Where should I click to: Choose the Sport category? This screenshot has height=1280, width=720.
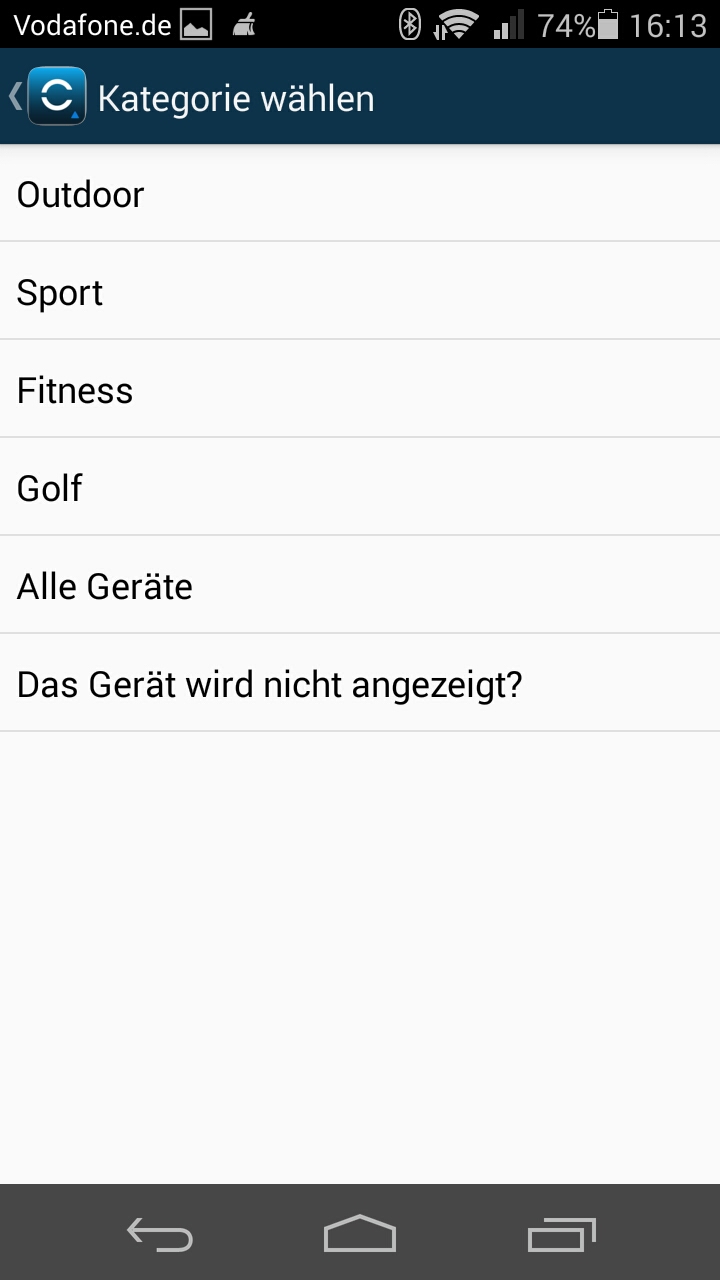(x=360, y=292)
